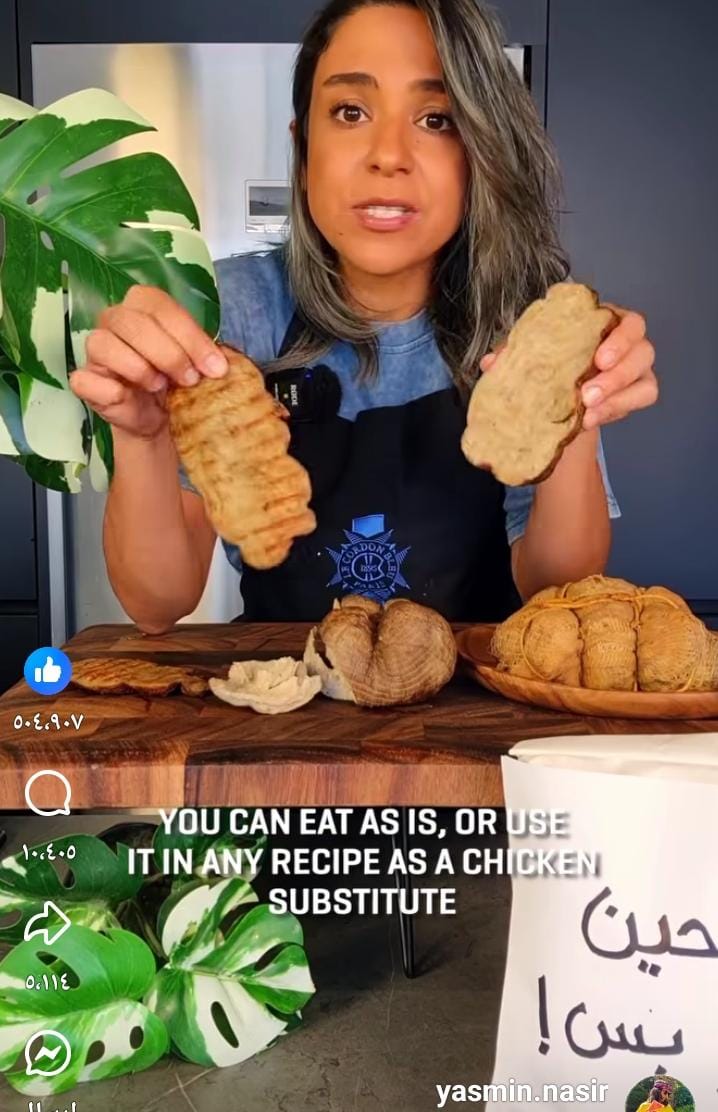This screenshot has width=718, height=1112.
Task: Like this reel with the thumbs-up
Action: pos(47,671)
